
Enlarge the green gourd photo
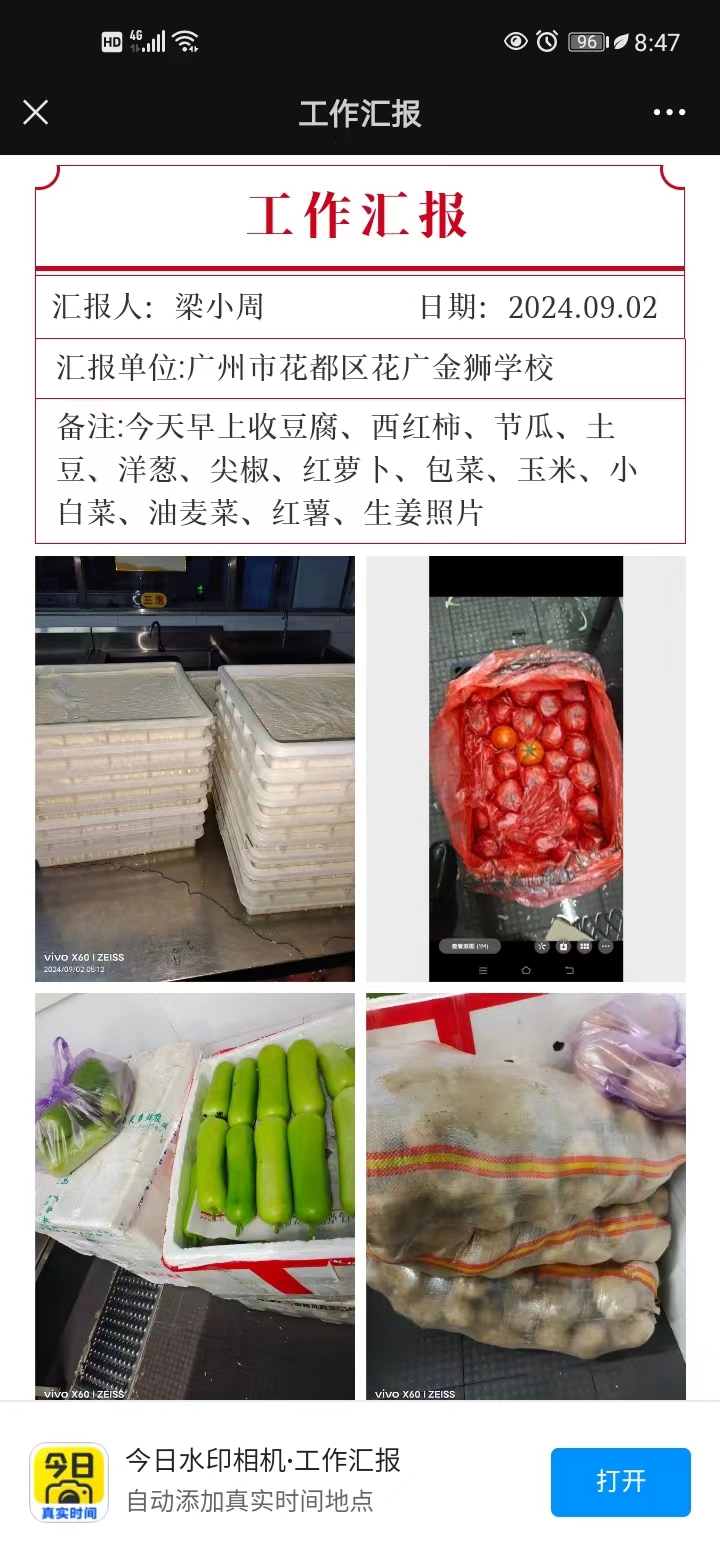(x=195, y=1195)
